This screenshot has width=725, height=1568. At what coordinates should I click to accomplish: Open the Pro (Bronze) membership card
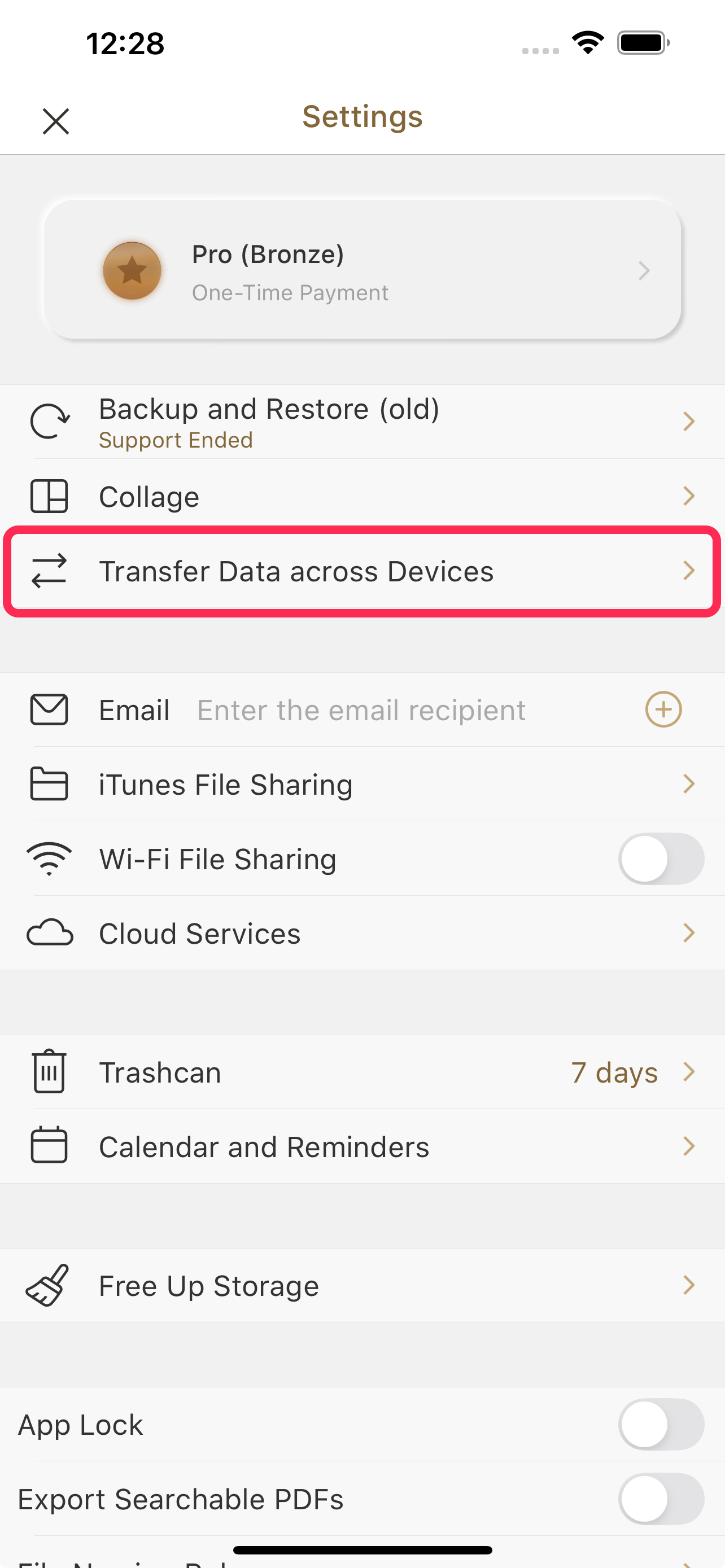362,270
